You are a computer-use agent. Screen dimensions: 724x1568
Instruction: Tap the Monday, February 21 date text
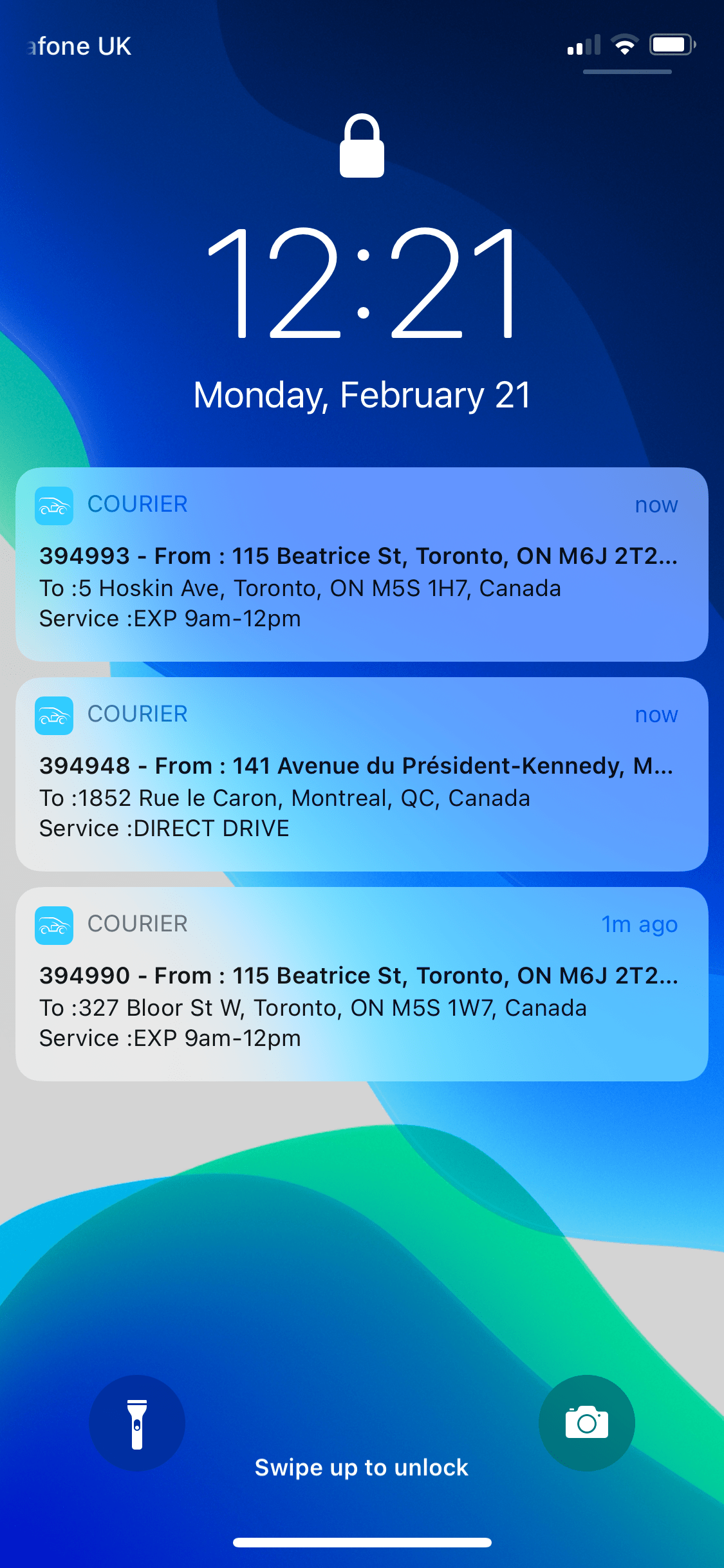coord(362,395)
